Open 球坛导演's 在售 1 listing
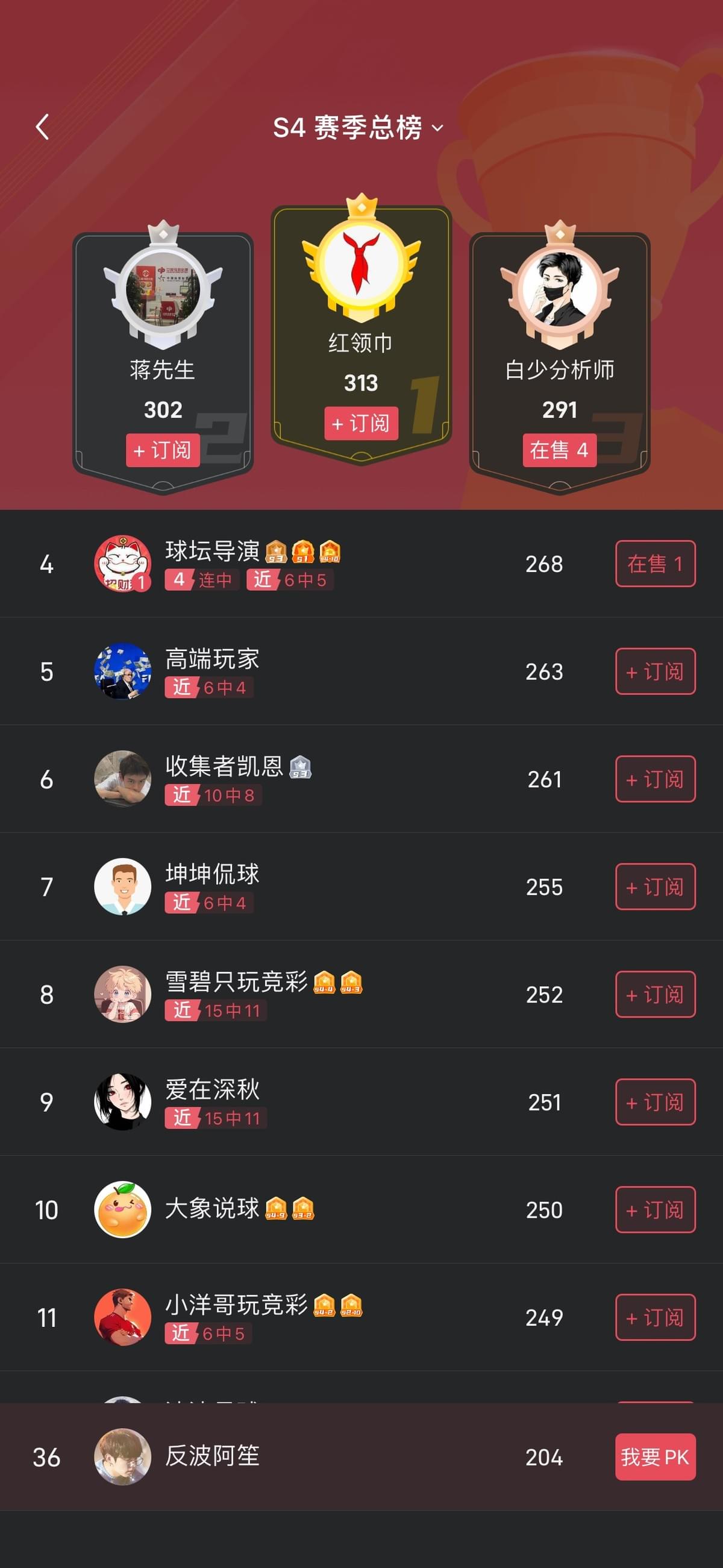 pyautogui.click(x=654, y=564)
